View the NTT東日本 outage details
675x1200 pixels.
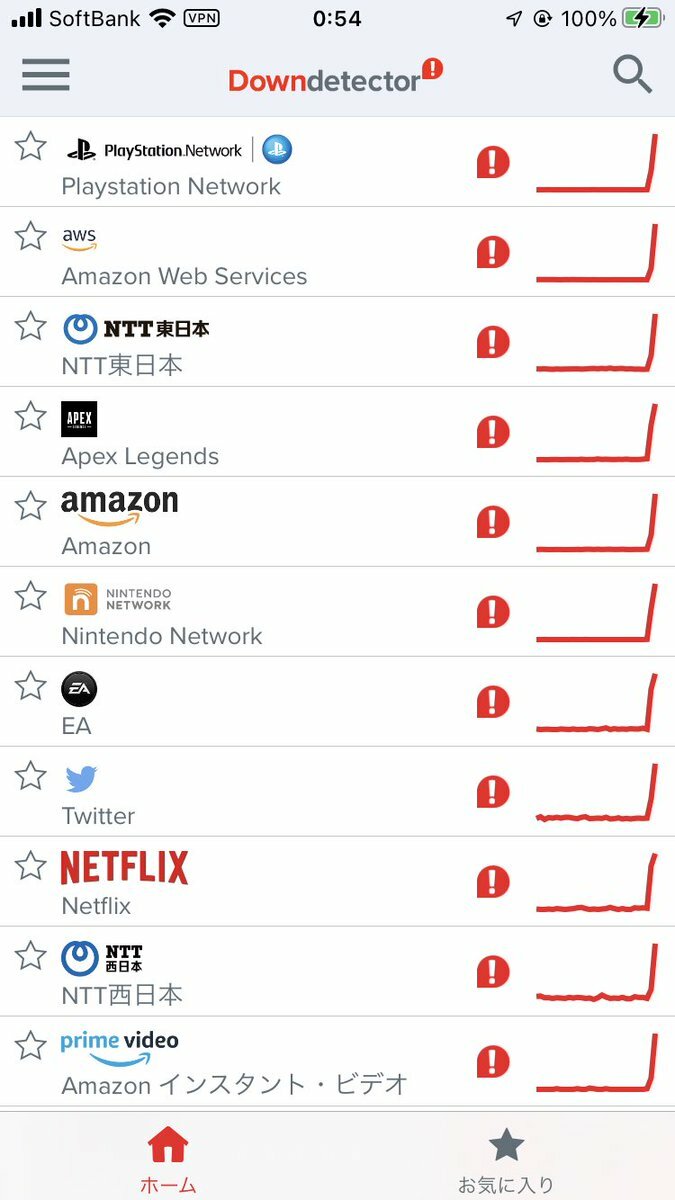(x=337, y=342)
